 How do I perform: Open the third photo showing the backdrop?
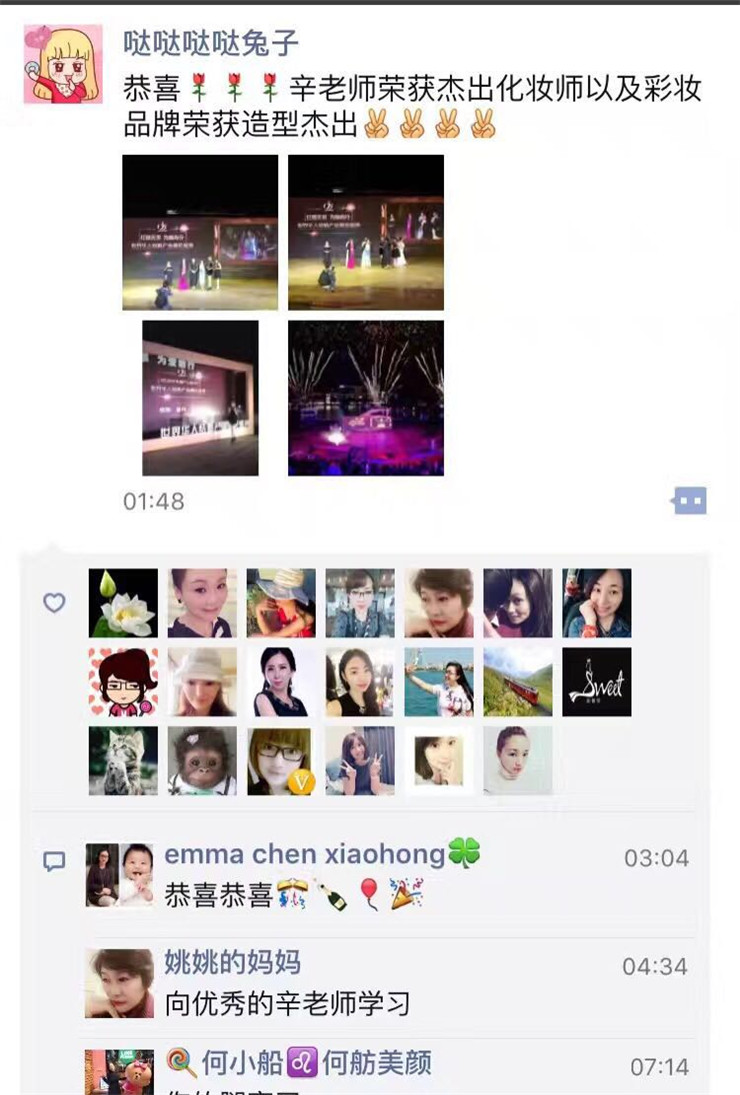pyautogui.click(x=200, y=398)
